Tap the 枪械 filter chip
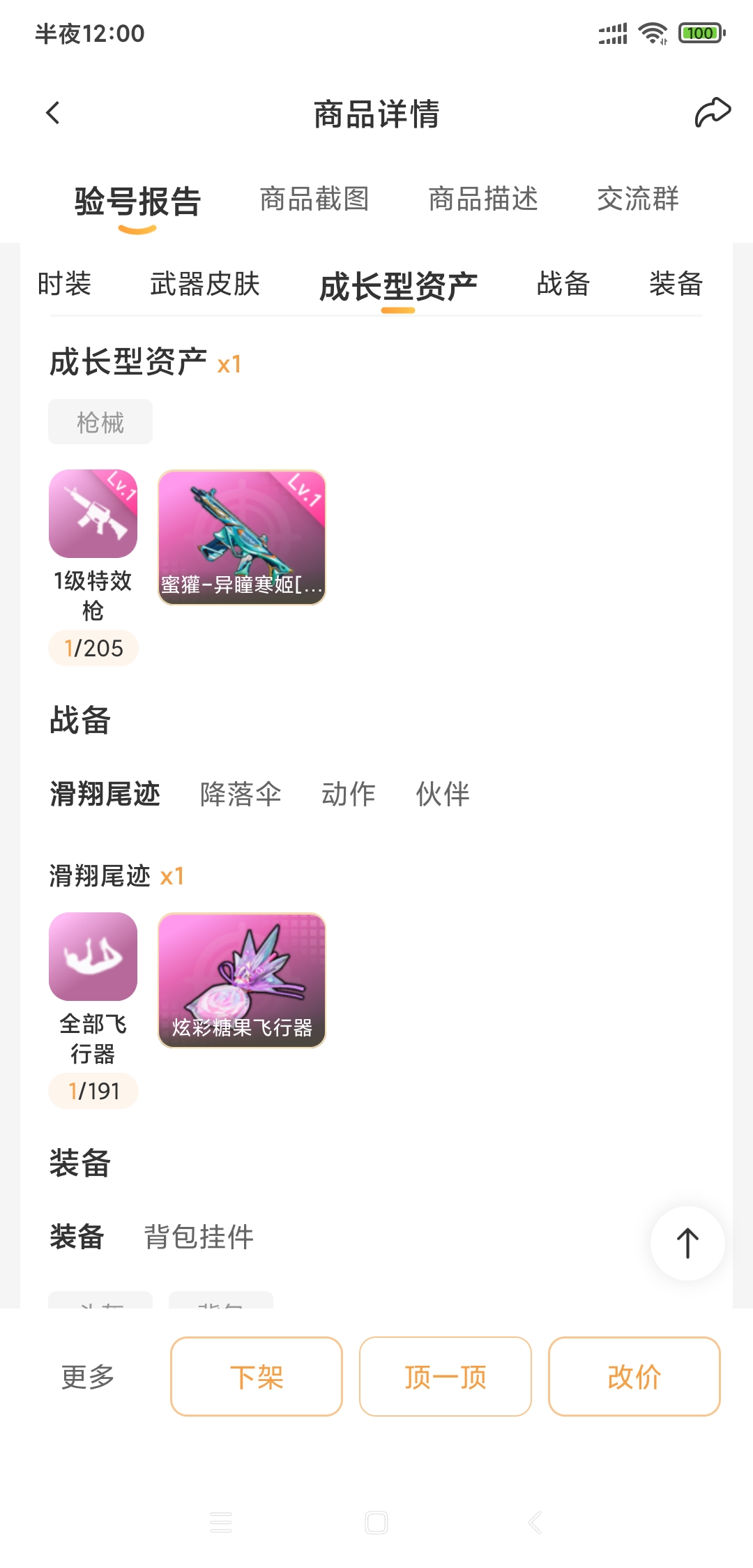The width and height of the screenshot is (753, 1568). (x=100, y=422)
